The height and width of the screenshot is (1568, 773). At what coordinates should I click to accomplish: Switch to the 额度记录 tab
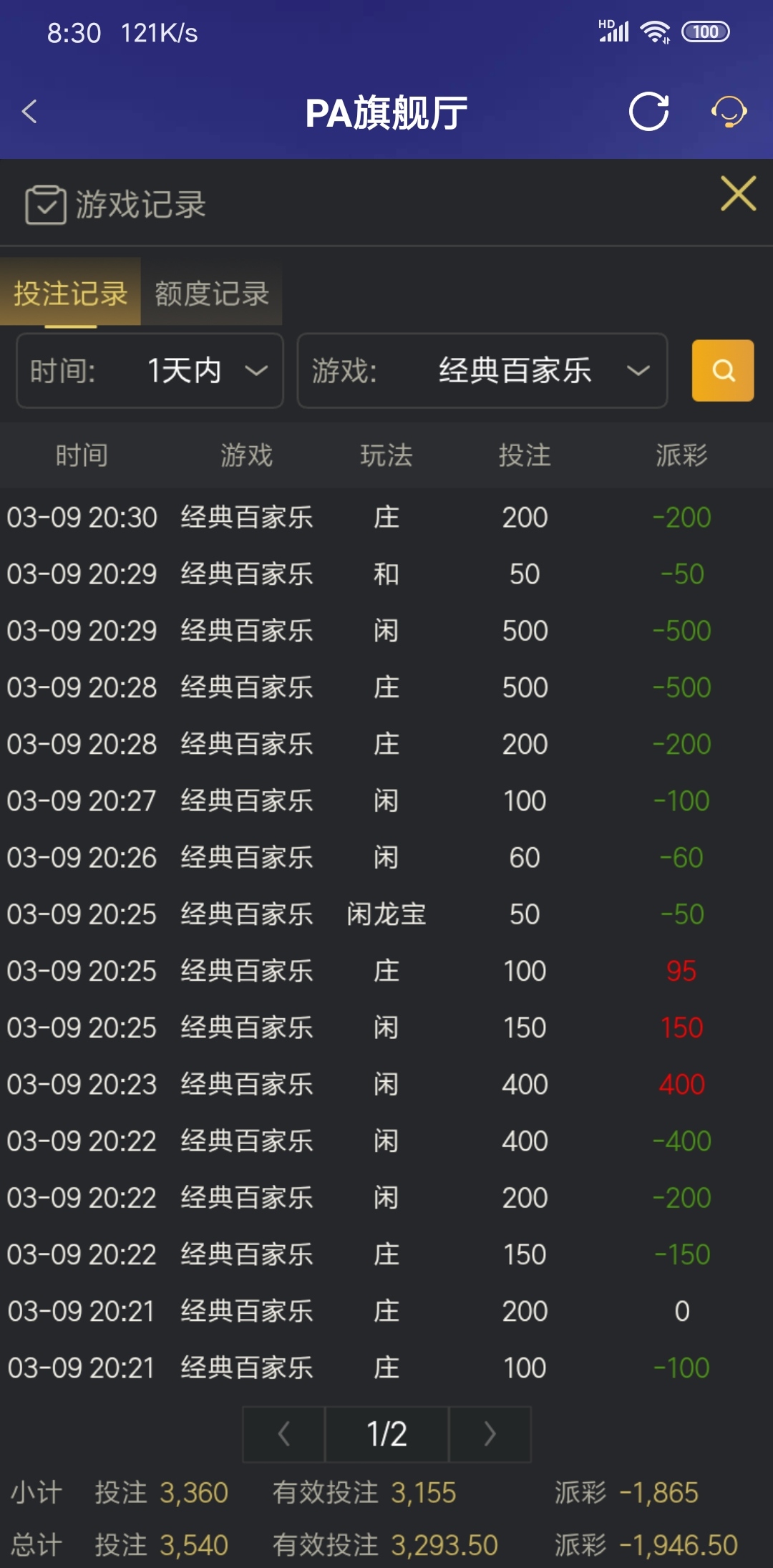pos(212,294)
